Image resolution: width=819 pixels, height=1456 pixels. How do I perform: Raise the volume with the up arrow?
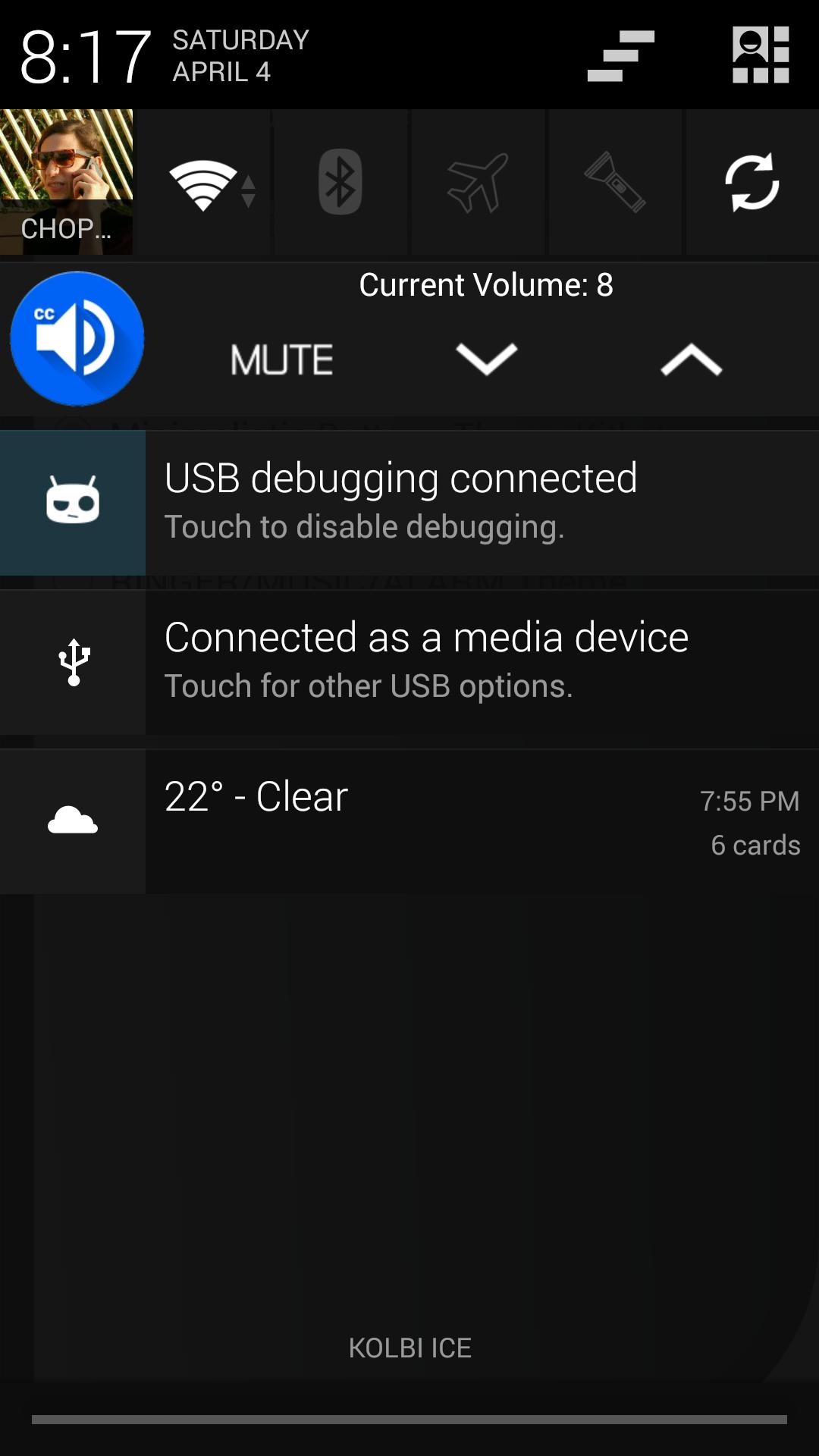pos(691,359)
